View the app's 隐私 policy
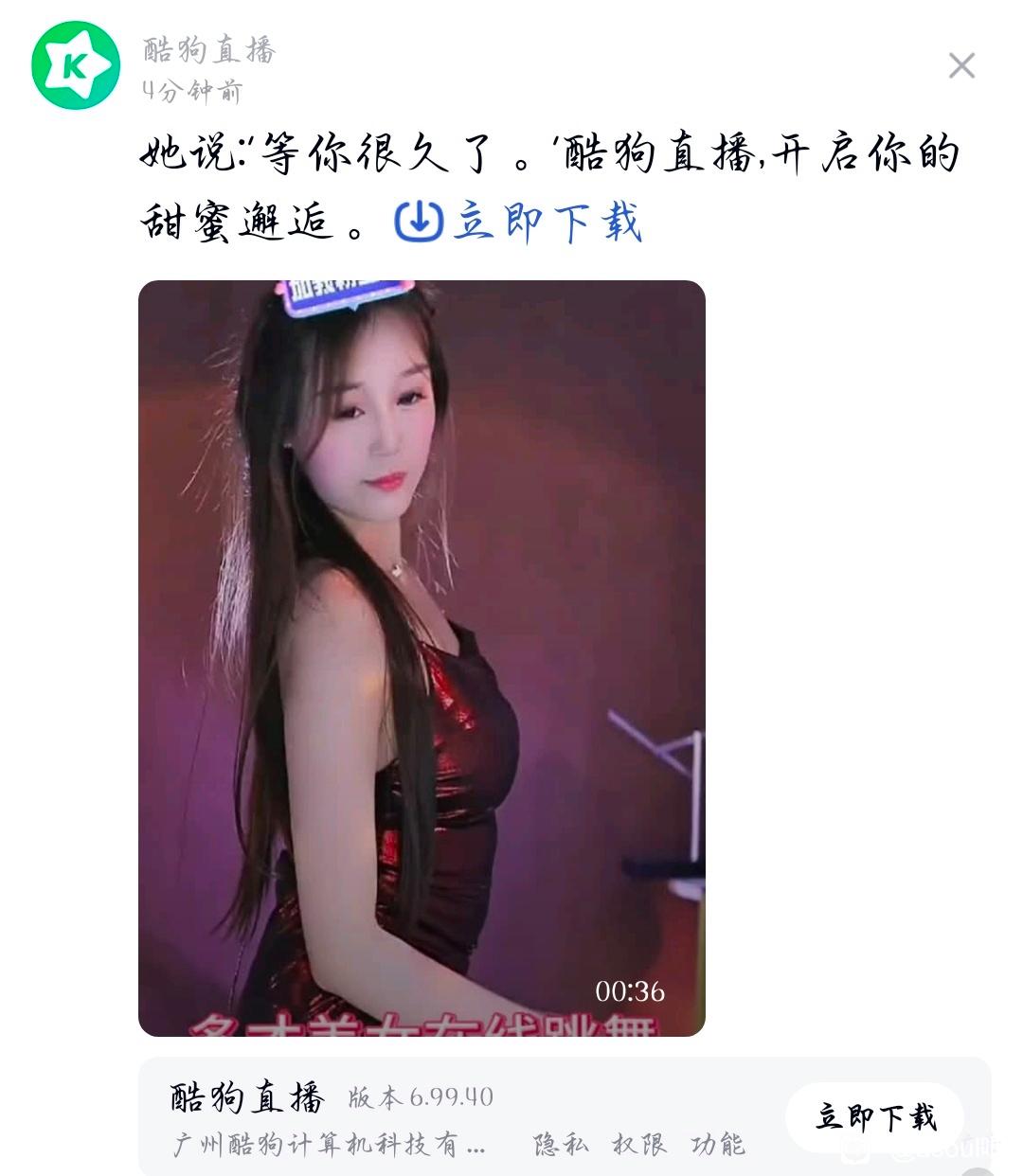 pyautogui.click(x=560, y=1145)
